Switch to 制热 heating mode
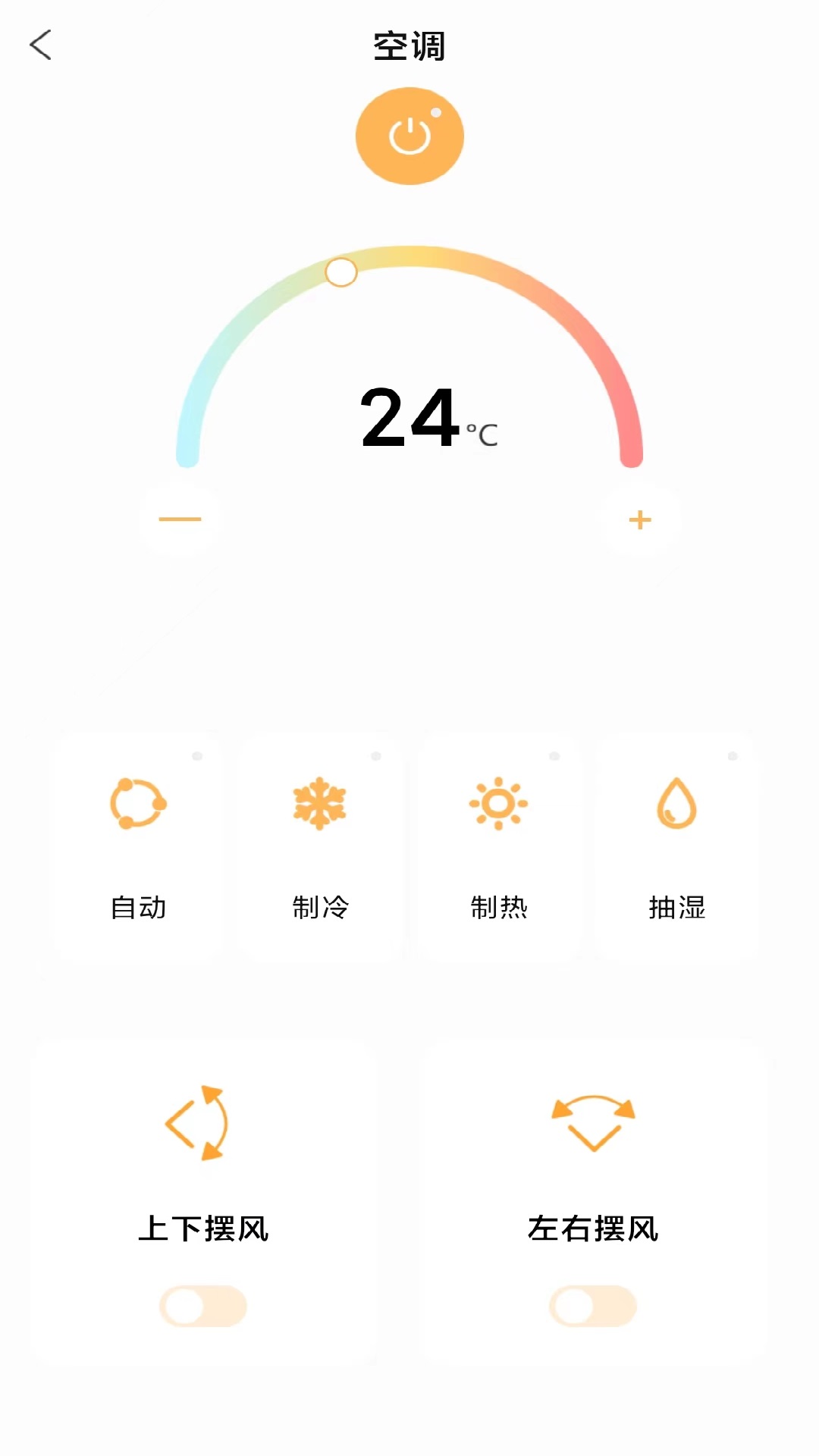This screenshot has width=819, height=1456. click(x=498, y=847)
